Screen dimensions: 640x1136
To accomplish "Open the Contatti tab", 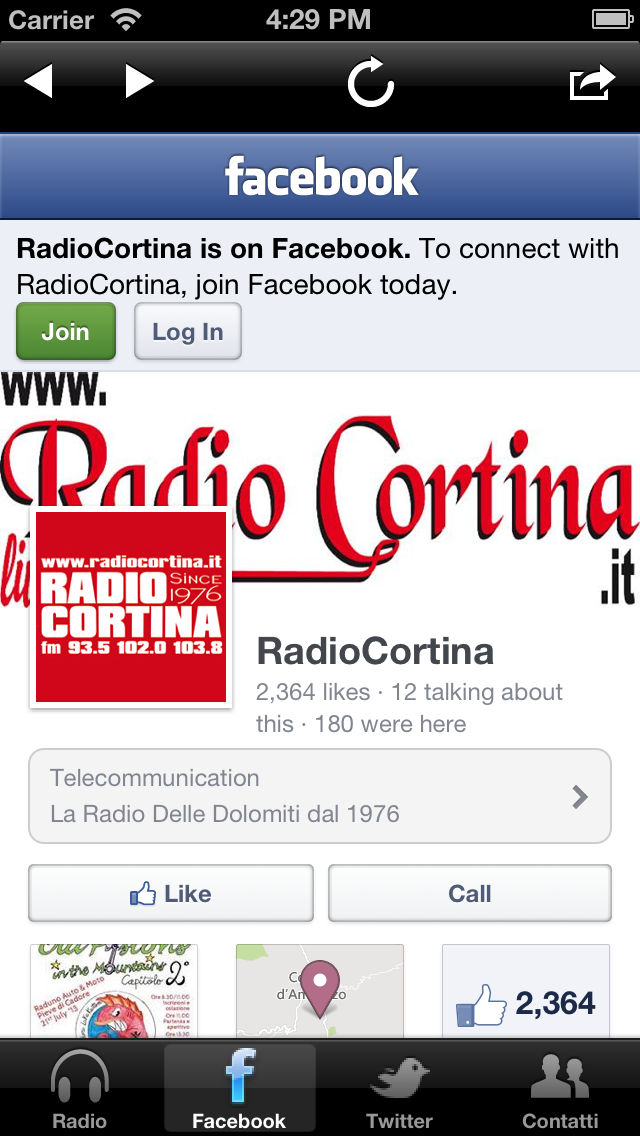I will pyautogui.click(x=560, y=1088).
